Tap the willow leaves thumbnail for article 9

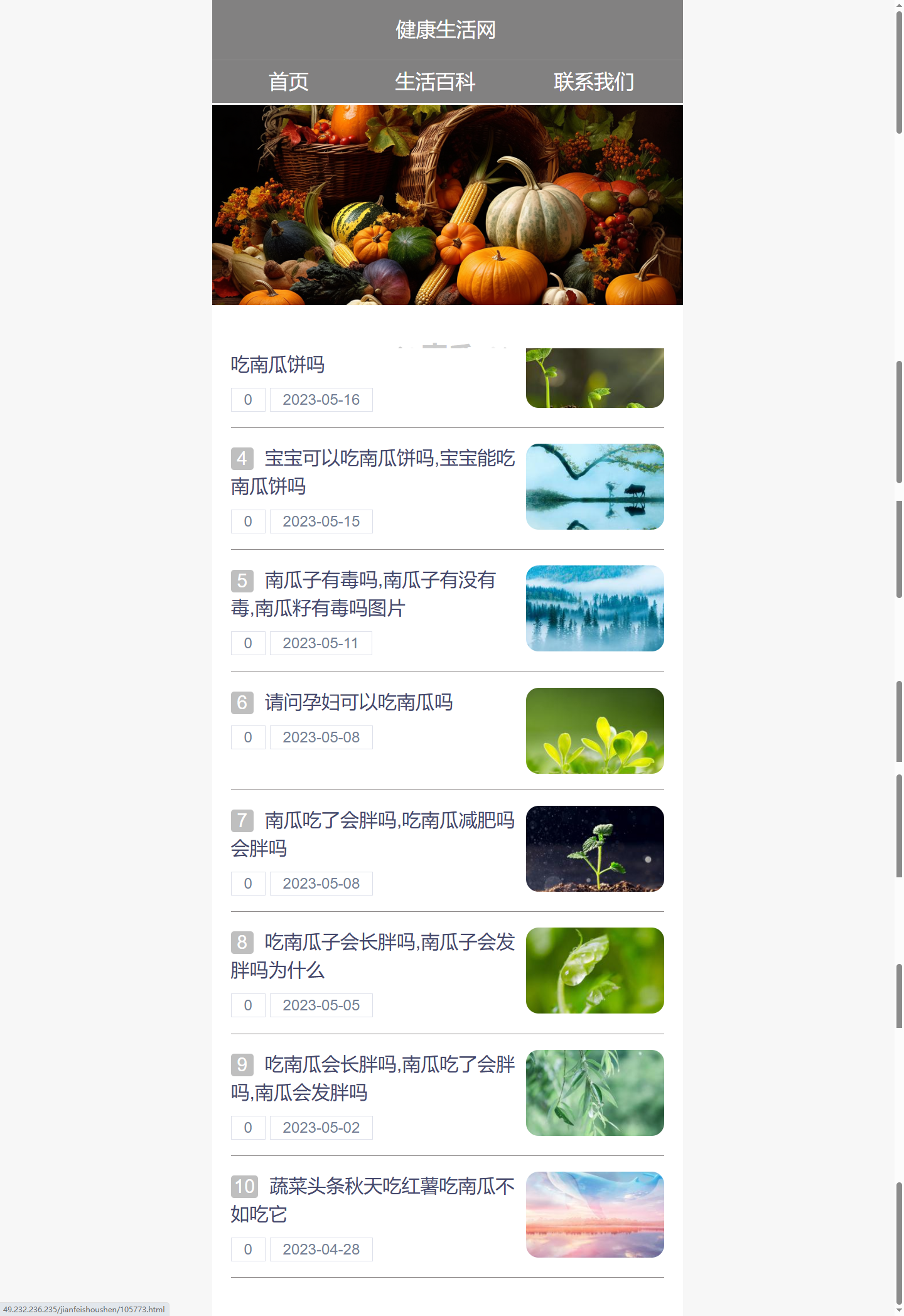point(595,1093)
